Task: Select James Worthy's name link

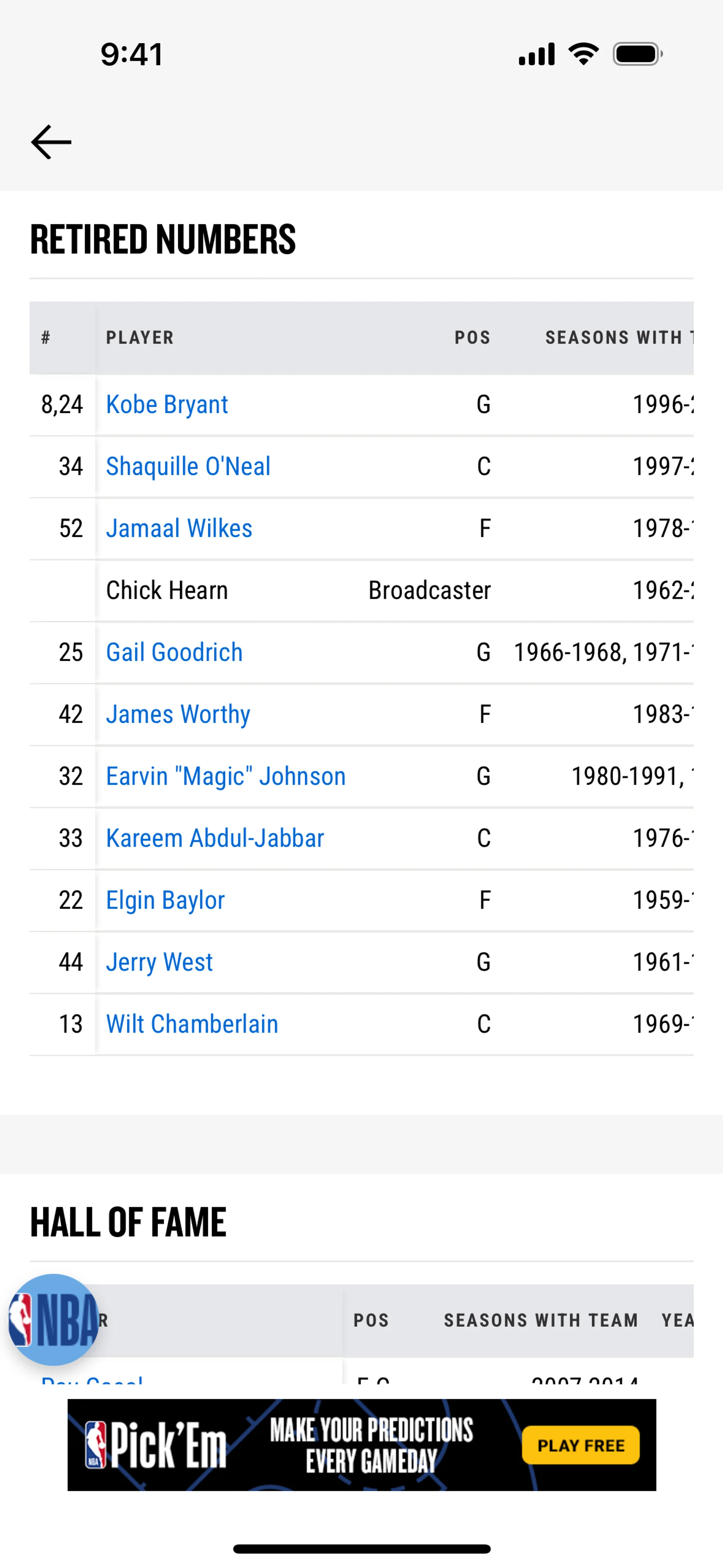Action: tap(178, 715)
